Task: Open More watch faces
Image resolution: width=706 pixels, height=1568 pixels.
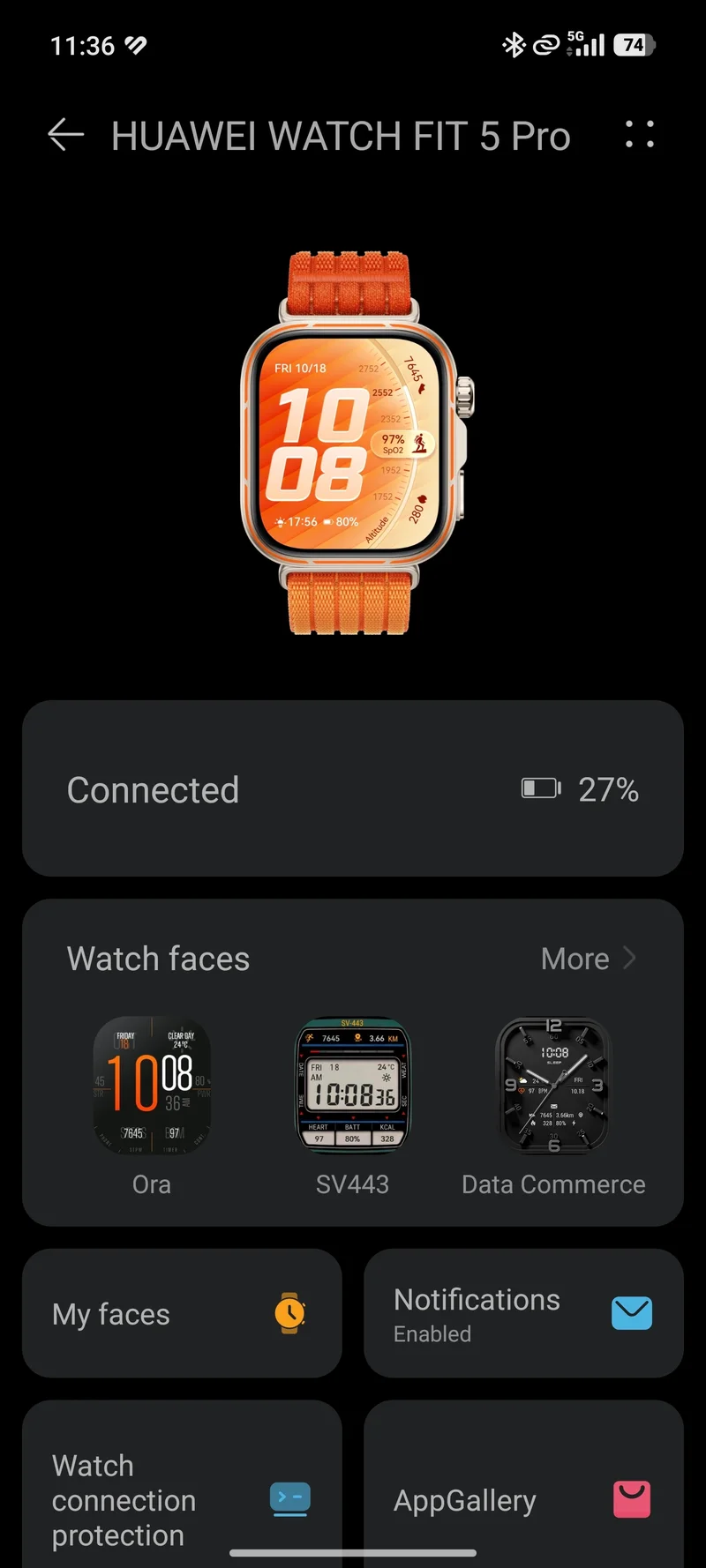Action: (588, 959)
